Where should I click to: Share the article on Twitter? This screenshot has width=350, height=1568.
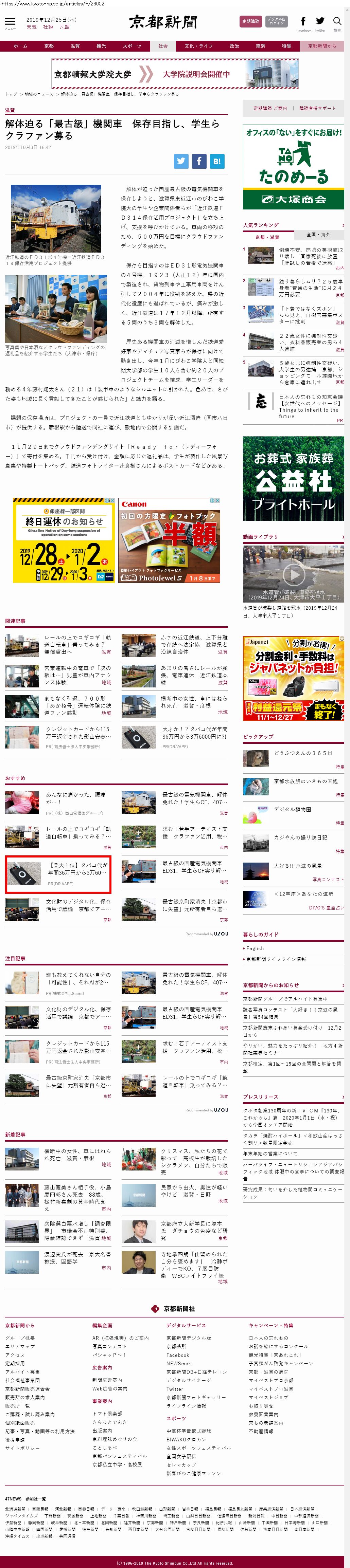[181, 161]
